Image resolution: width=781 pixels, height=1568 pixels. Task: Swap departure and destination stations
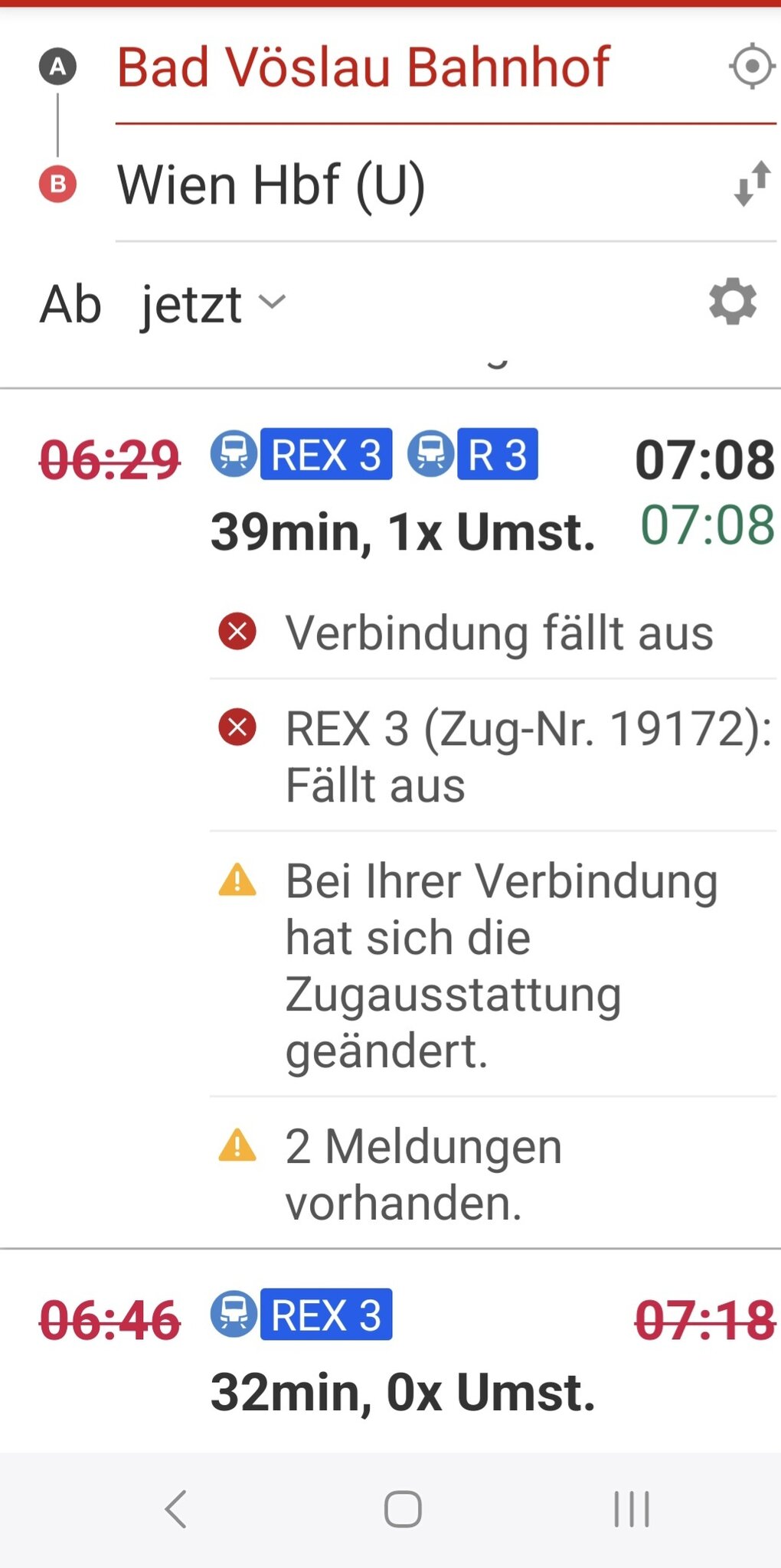(x=751, y=185)
